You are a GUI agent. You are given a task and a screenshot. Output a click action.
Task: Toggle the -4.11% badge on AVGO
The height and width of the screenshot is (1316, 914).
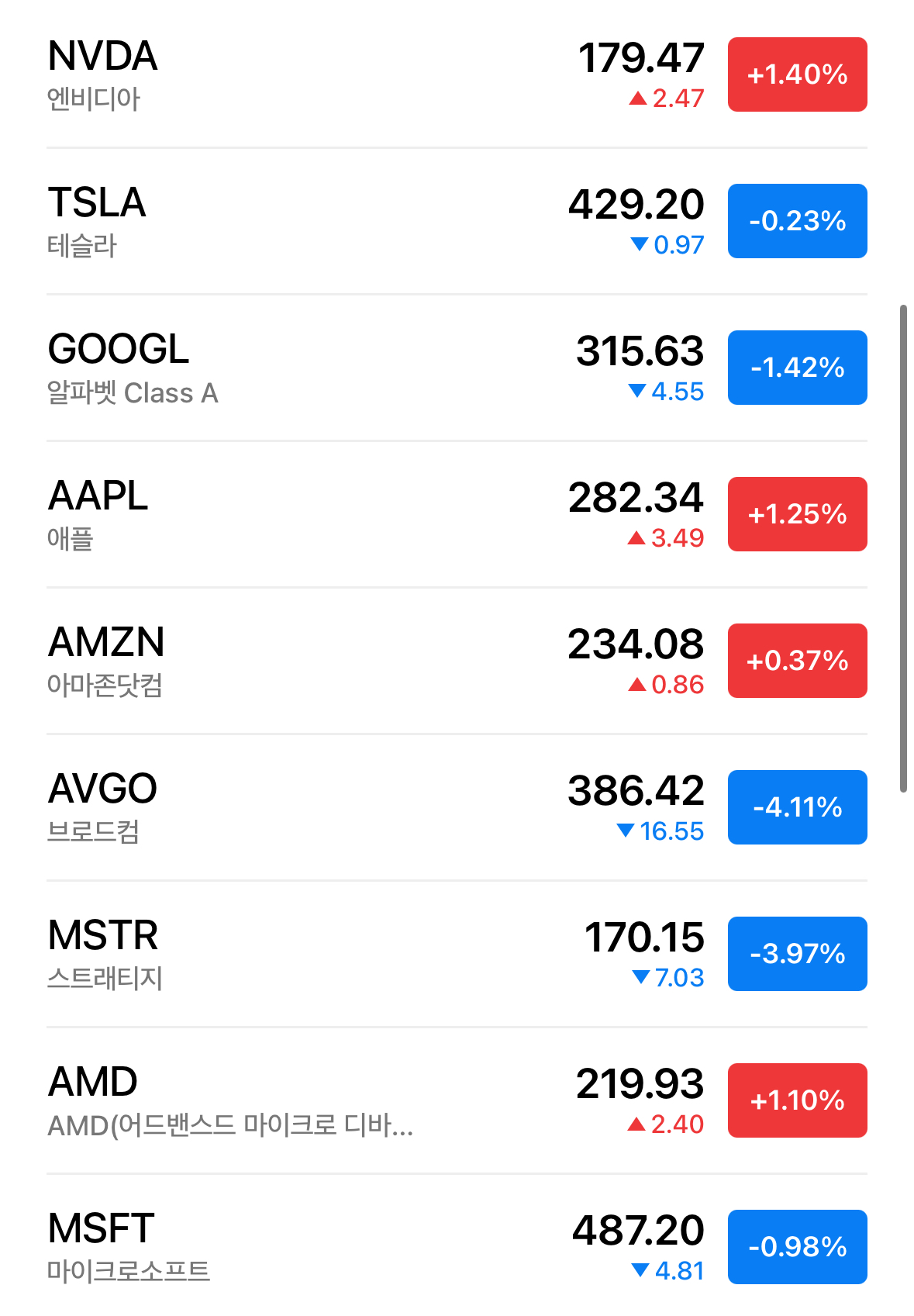click(797, 807)
